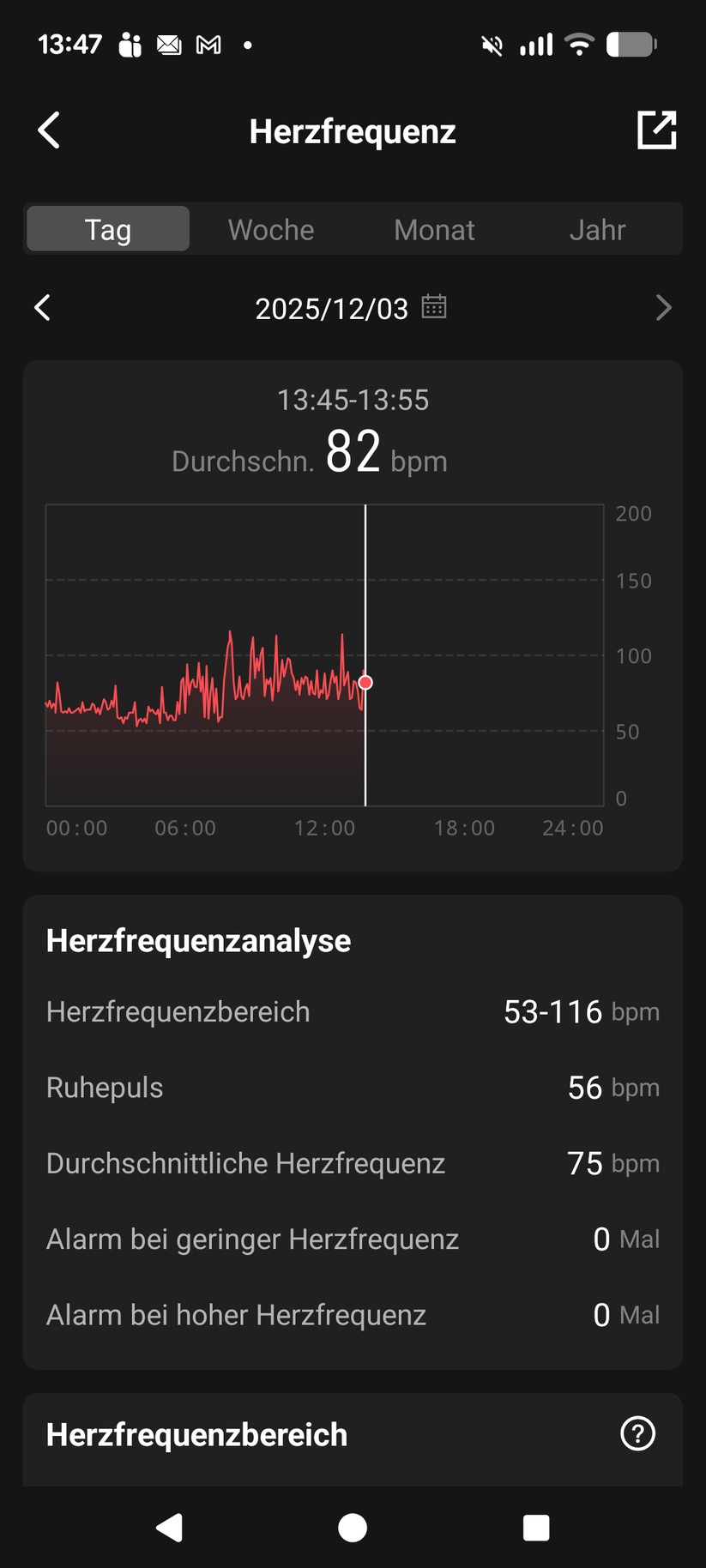Tap the time range 13:45-13:55 label
Image resolution: width=706 pixels, height=1568 pixels.
pyautogui.click(x=353, y=400)
